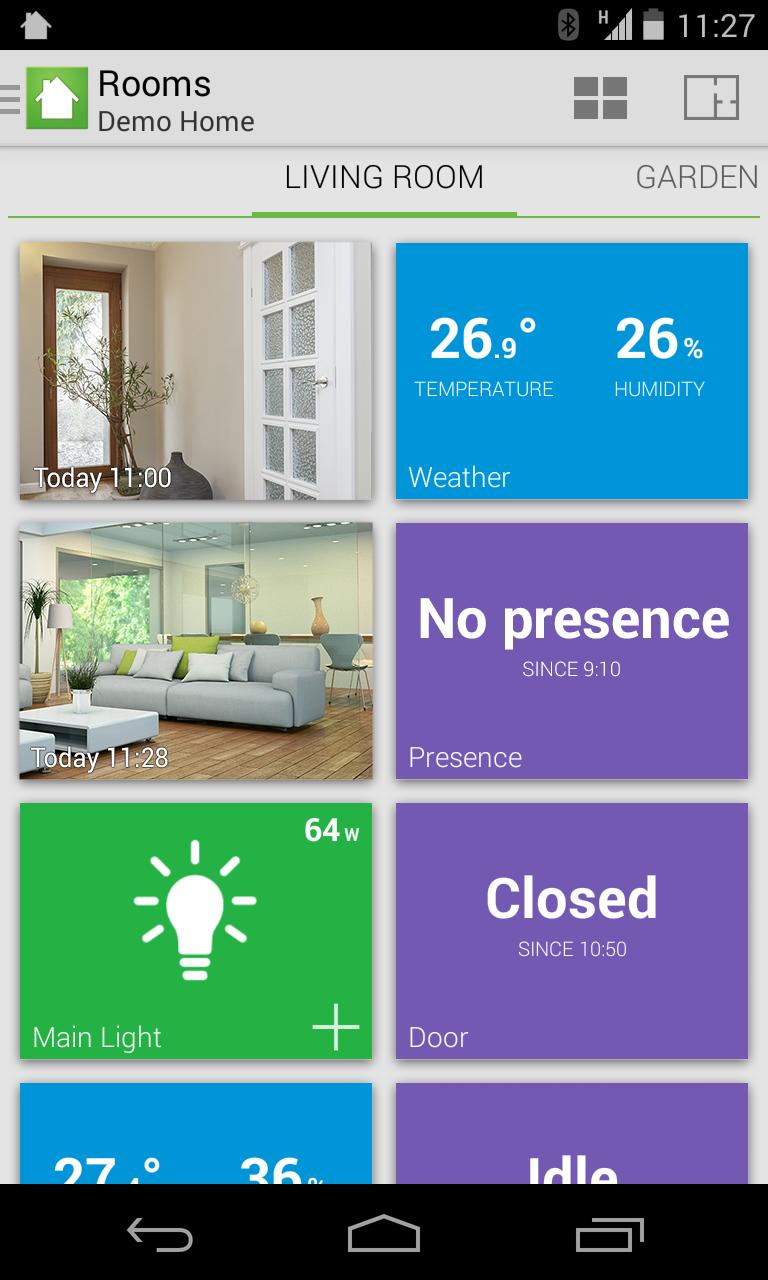768x1280 pixels.
Task: Go back with system back button
Action: pos(160,1235)
